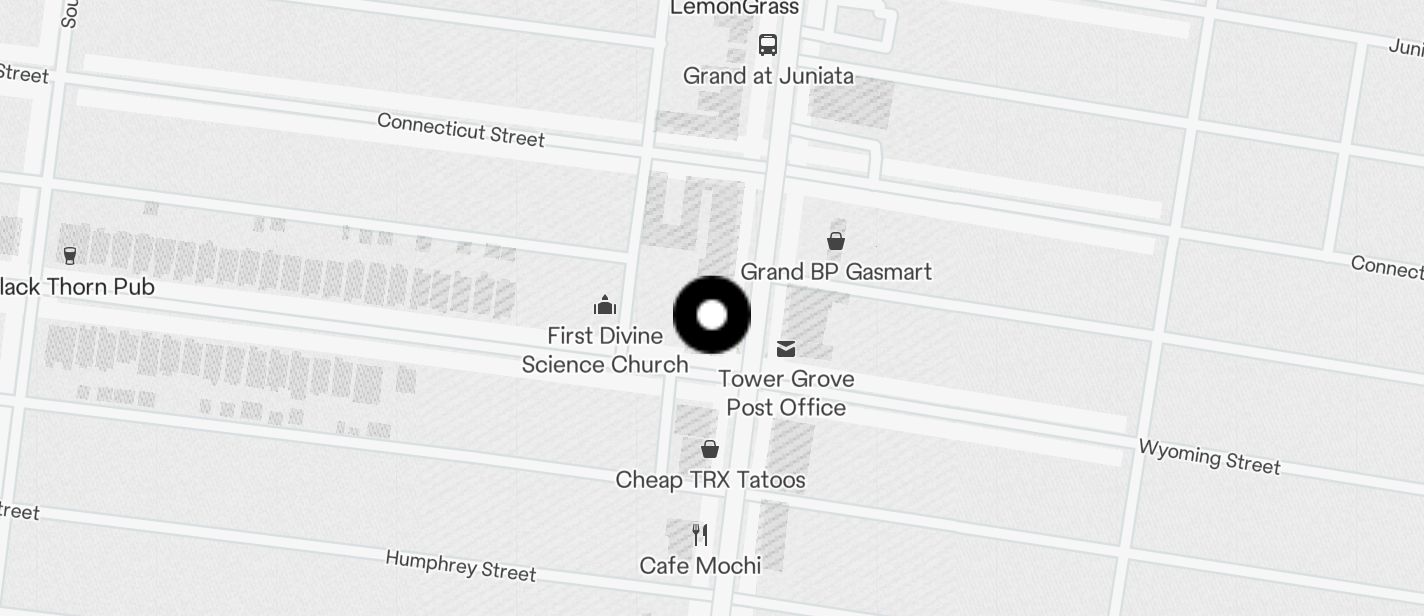This screenshot has height=616, width=1424.
Task: Open the Tower Grove Post Office marker
Action: (x=786, y=349)
